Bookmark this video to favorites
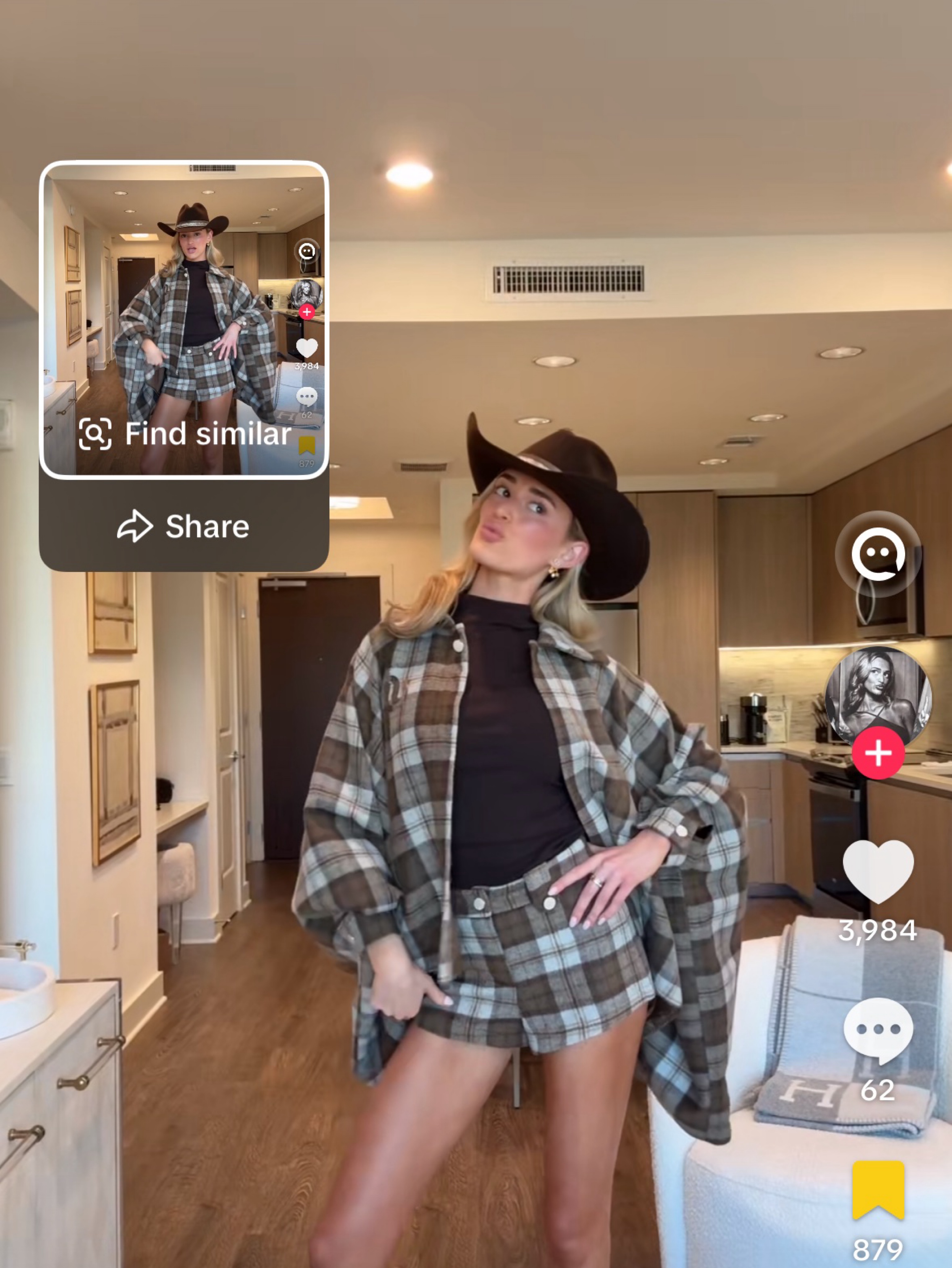This screenshot has height=1268, width=952. tap(878, 1190)
